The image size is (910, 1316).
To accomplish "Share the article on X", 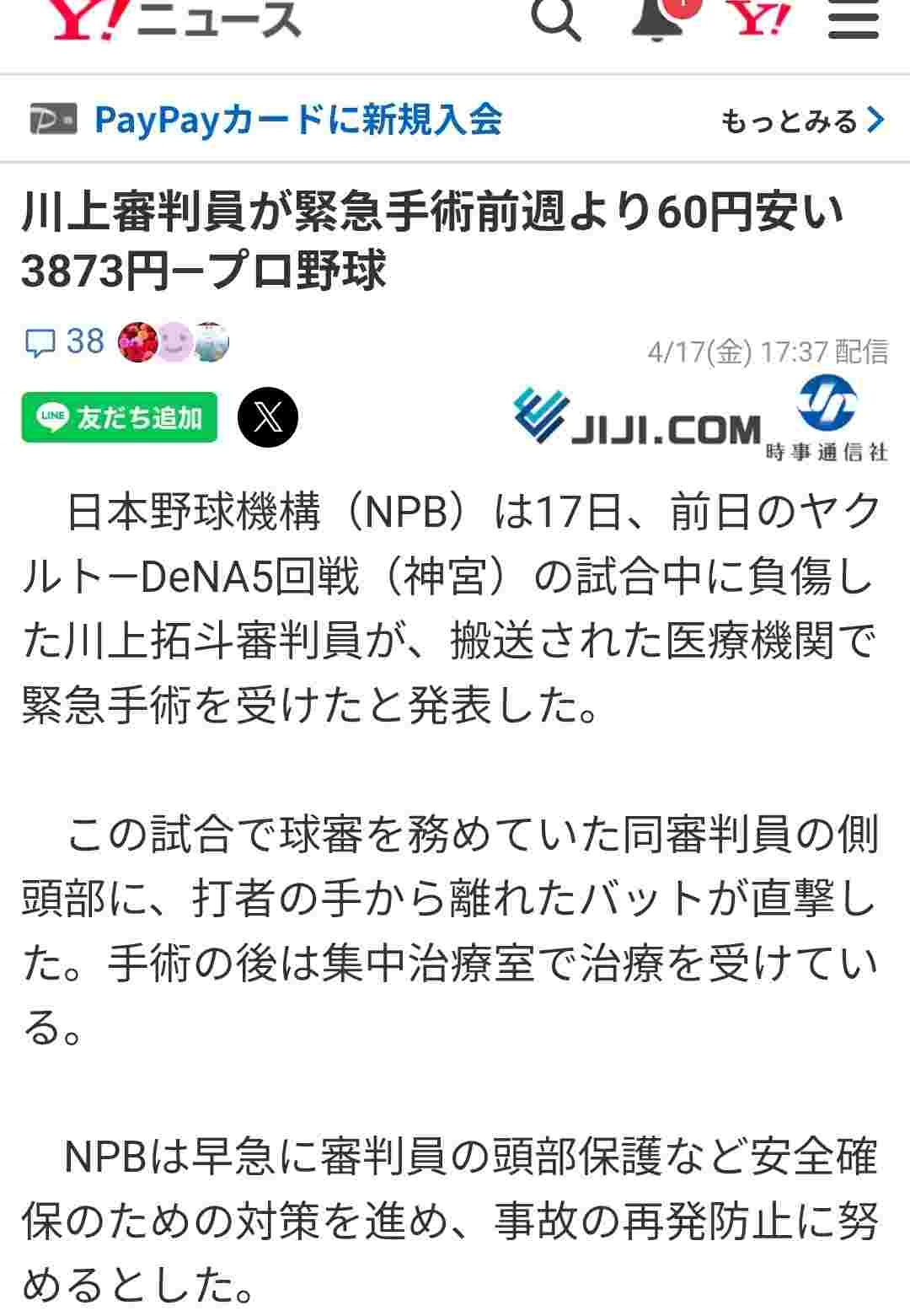I will point(268,417).
